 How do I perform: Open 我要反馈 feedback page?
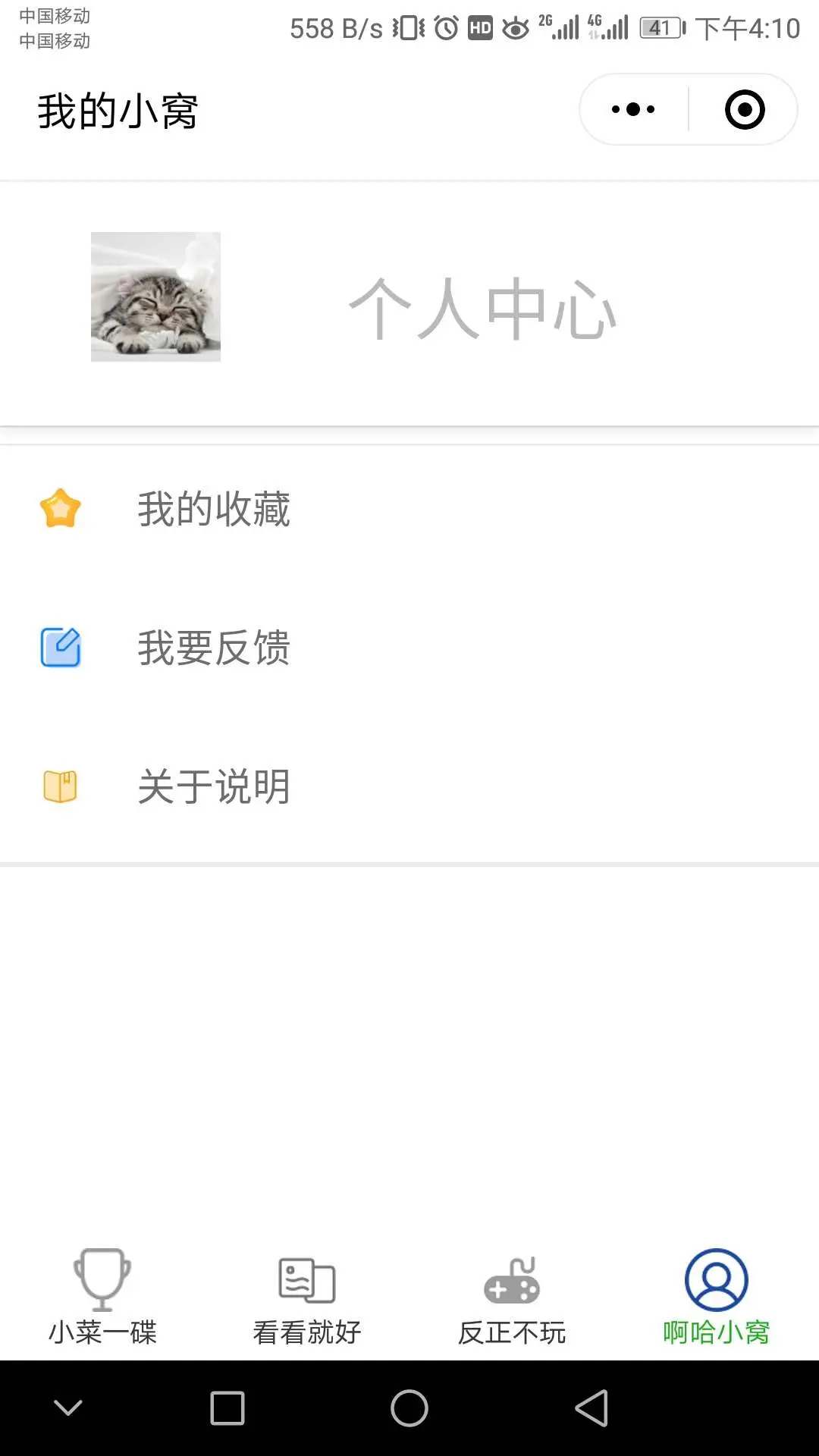point(214,648)
